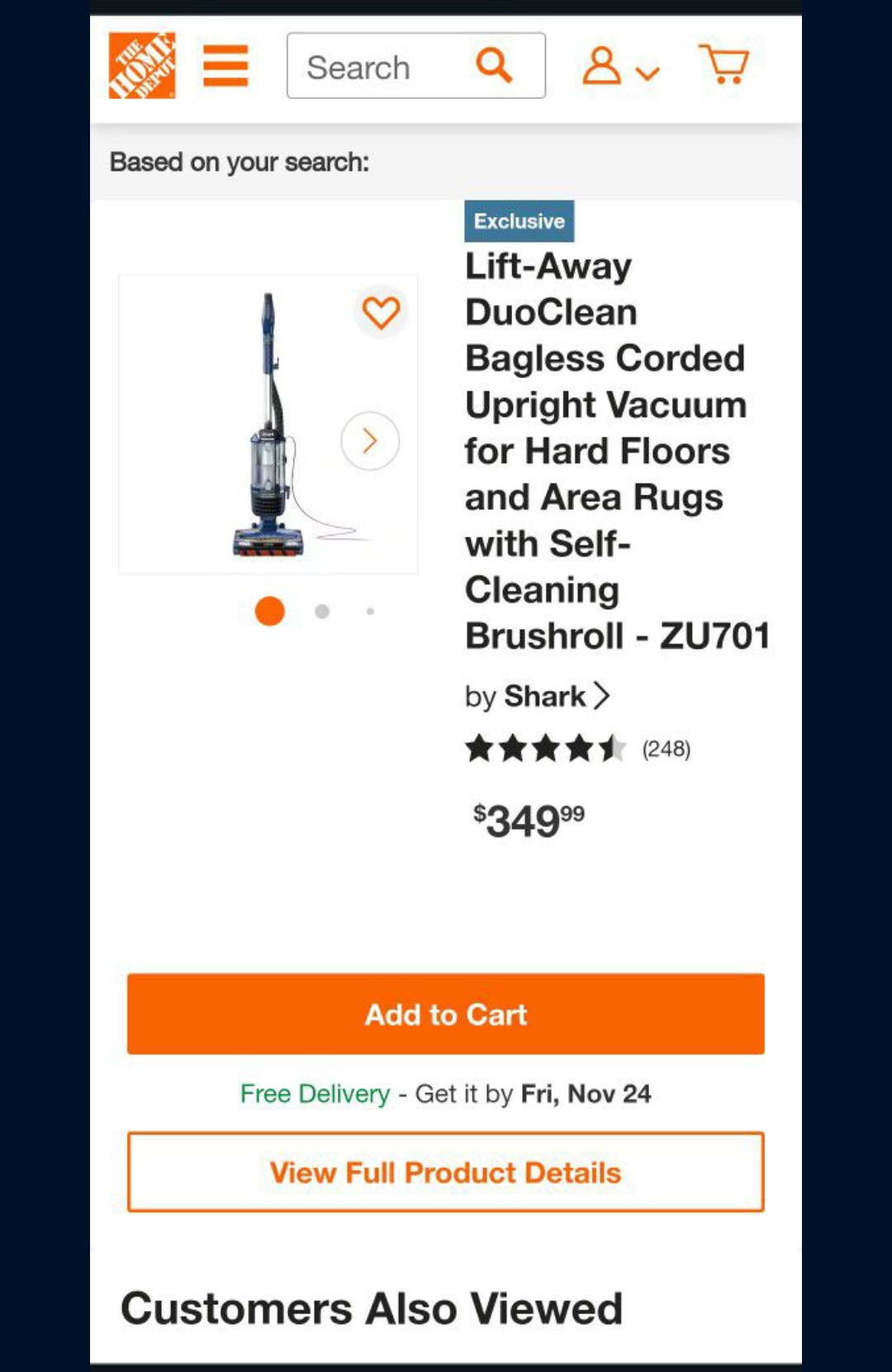Open the account dropdown
Viewport: 892px width, 1372px height.
(619, 66)
